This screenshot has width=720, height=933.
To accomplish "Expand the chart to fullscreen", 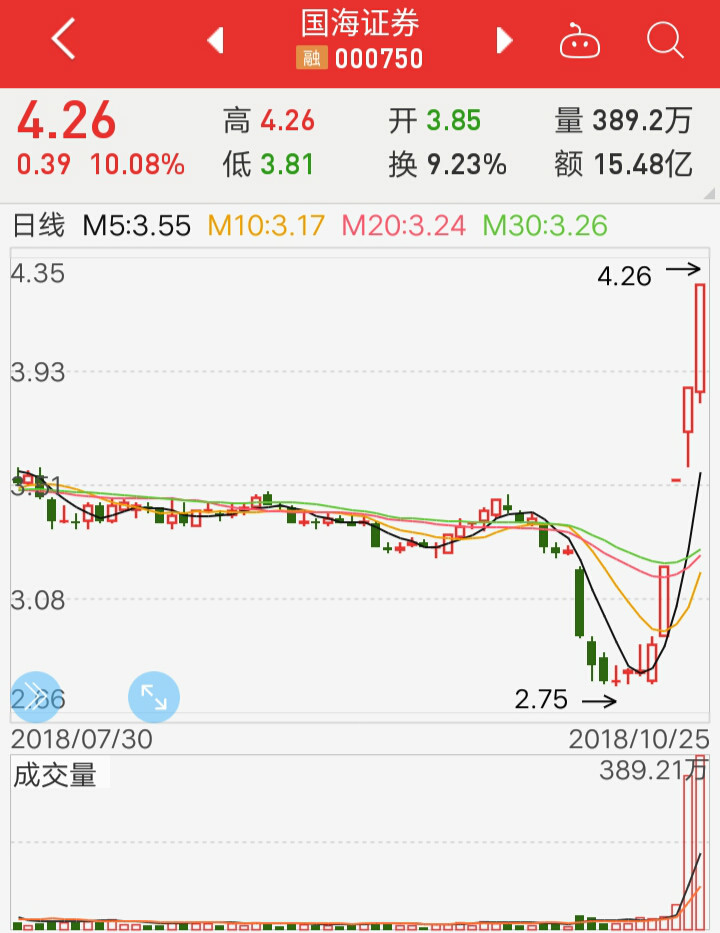I will (x=154, y=696).
